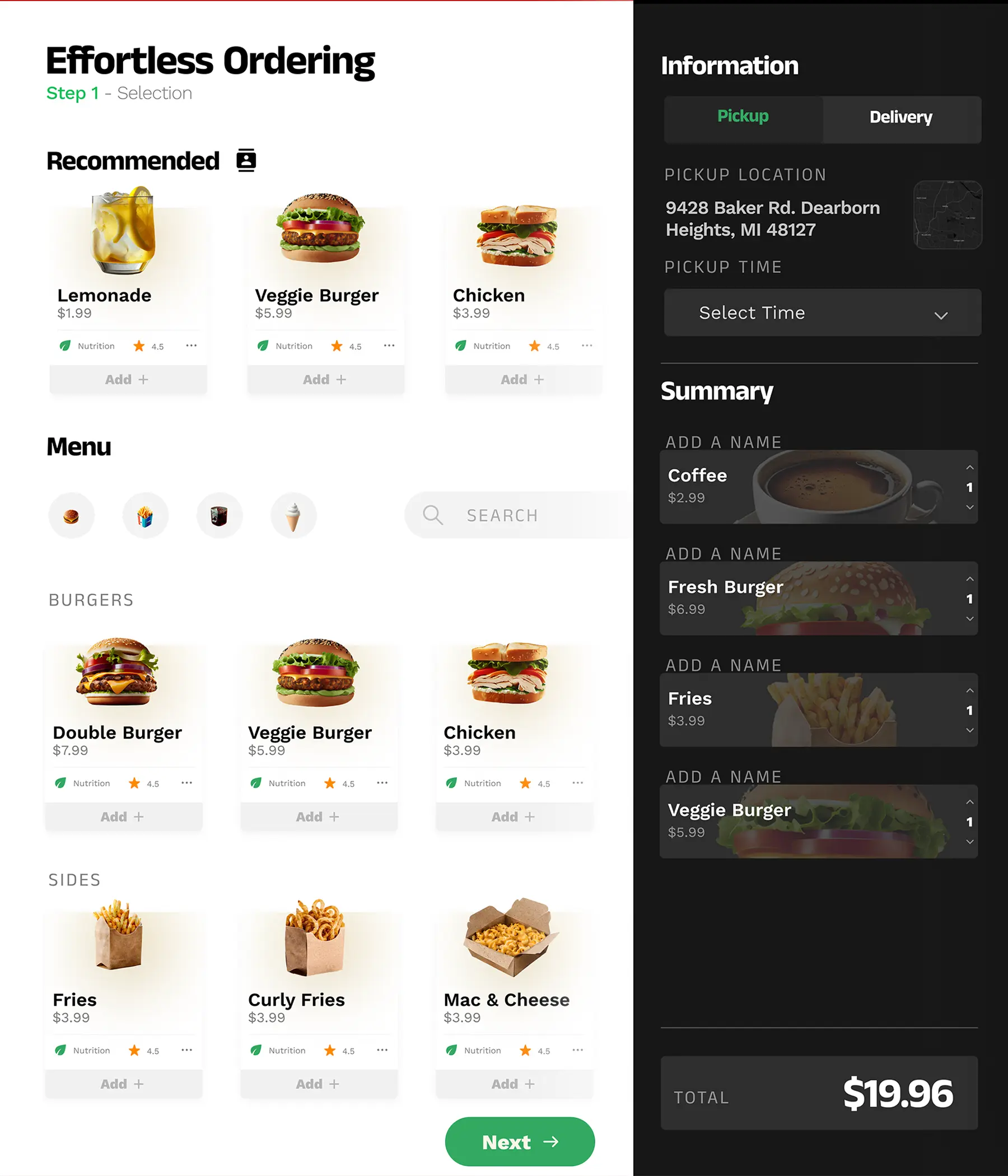Filter menu by the ice cream cone icon
The height and width of the screenshot is (1176, 1008).
pyautogui.click(x=293, y=516)
